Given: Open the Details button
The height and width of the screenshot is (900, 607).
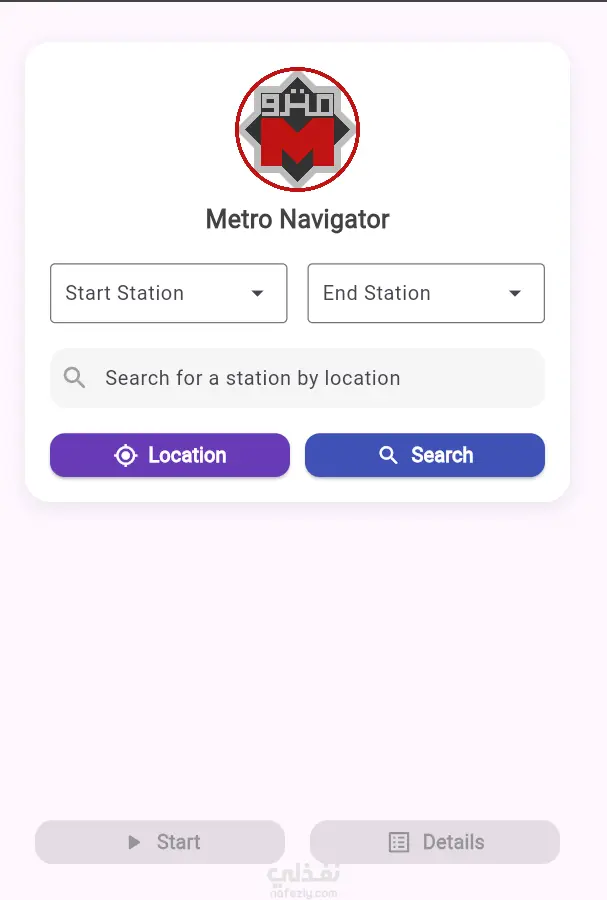Looking at the screenshot, I should 435,842.
